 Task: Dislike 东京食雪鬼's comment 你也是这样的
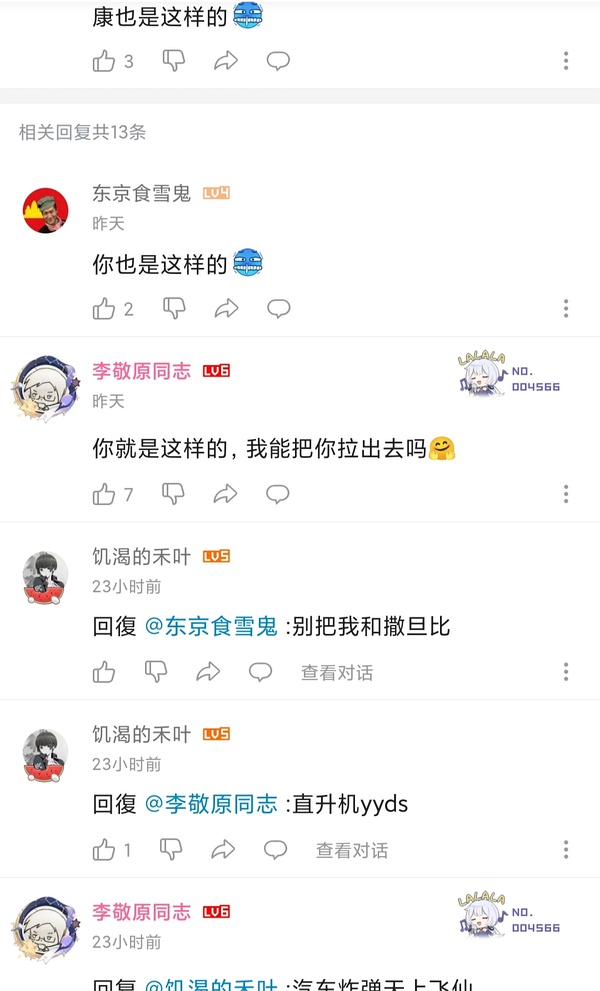point(174,309)
